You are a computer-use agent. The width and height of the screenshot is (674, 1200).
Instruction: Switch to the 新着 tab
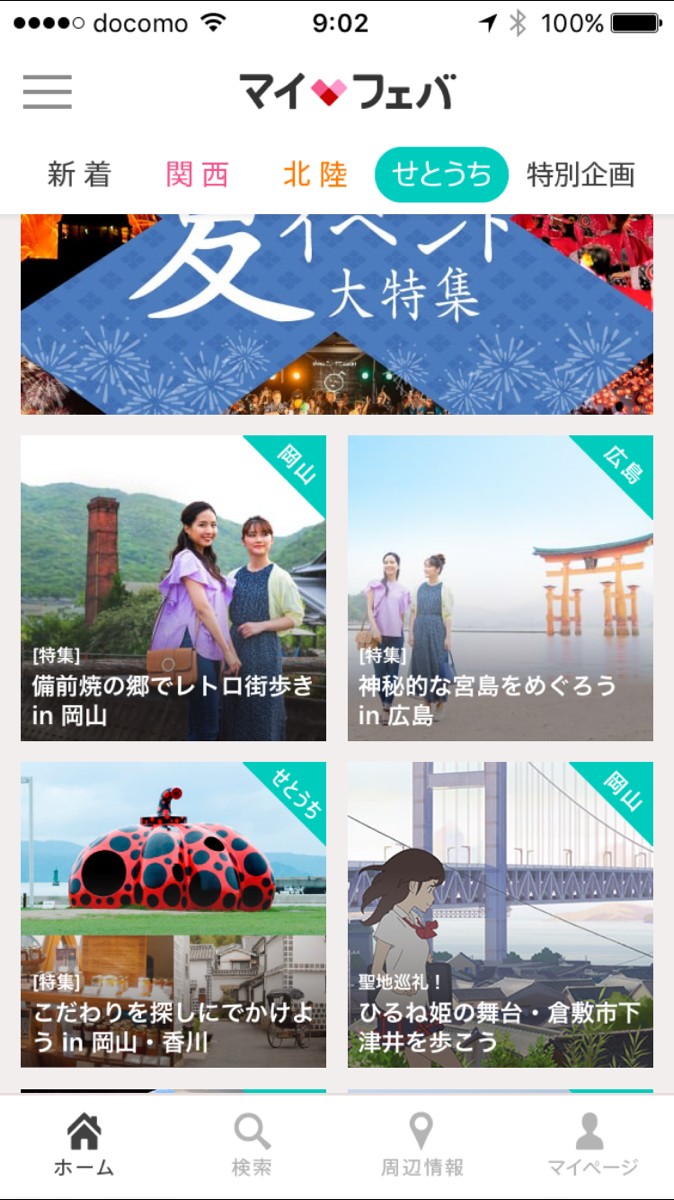coord(79,175)
